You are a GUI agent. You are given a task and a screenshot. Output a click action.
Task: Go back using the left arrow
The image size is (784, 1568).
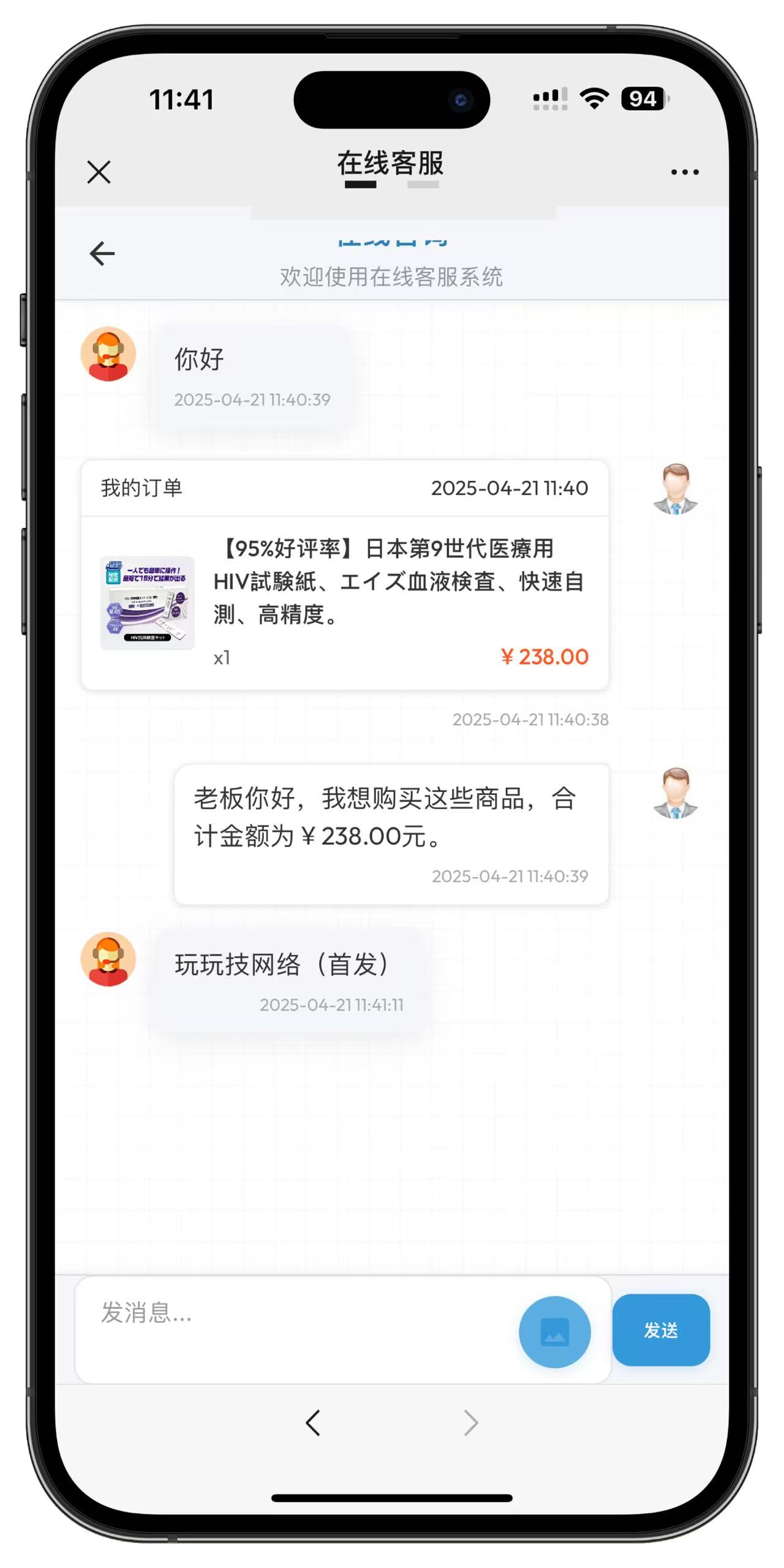point(102,254)
